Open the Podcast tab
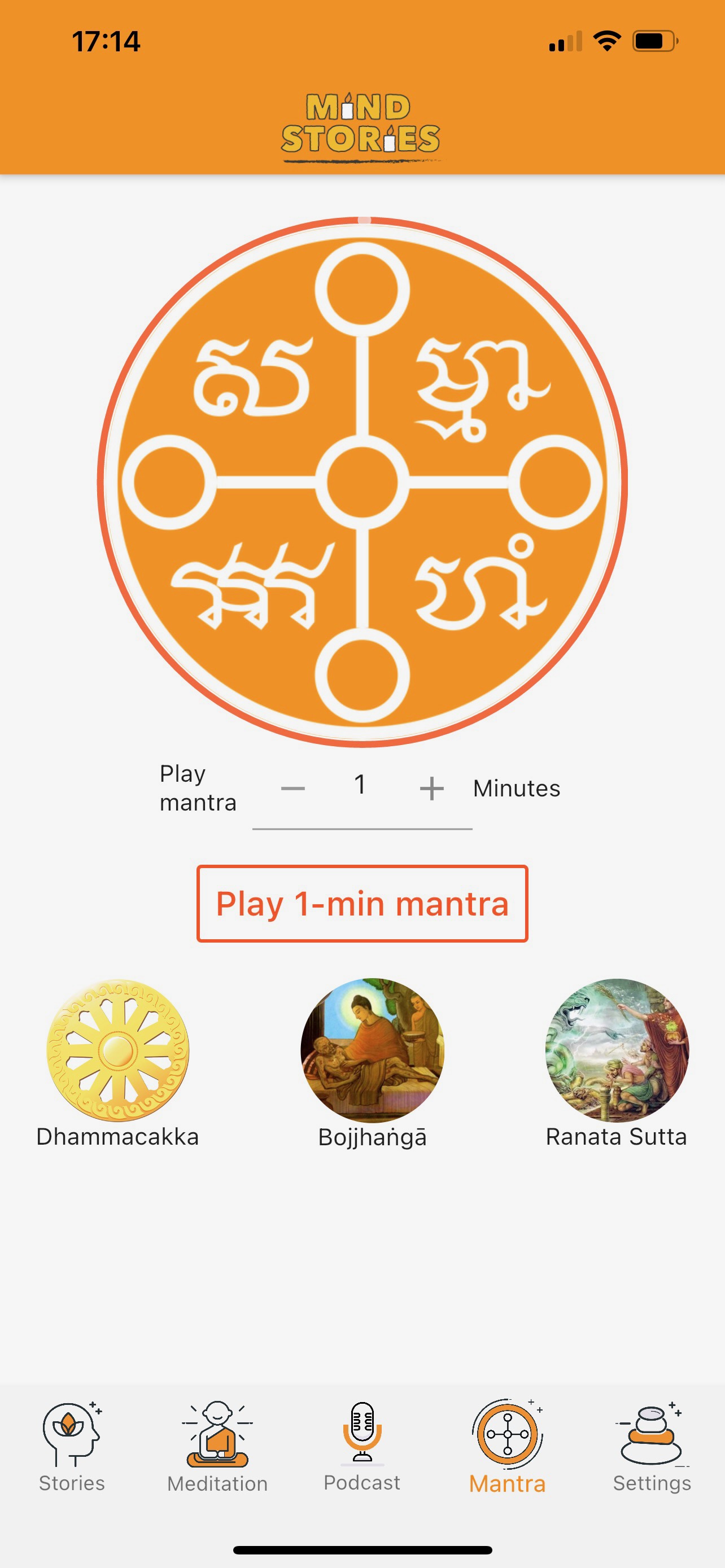 (x=362, y=1446)
